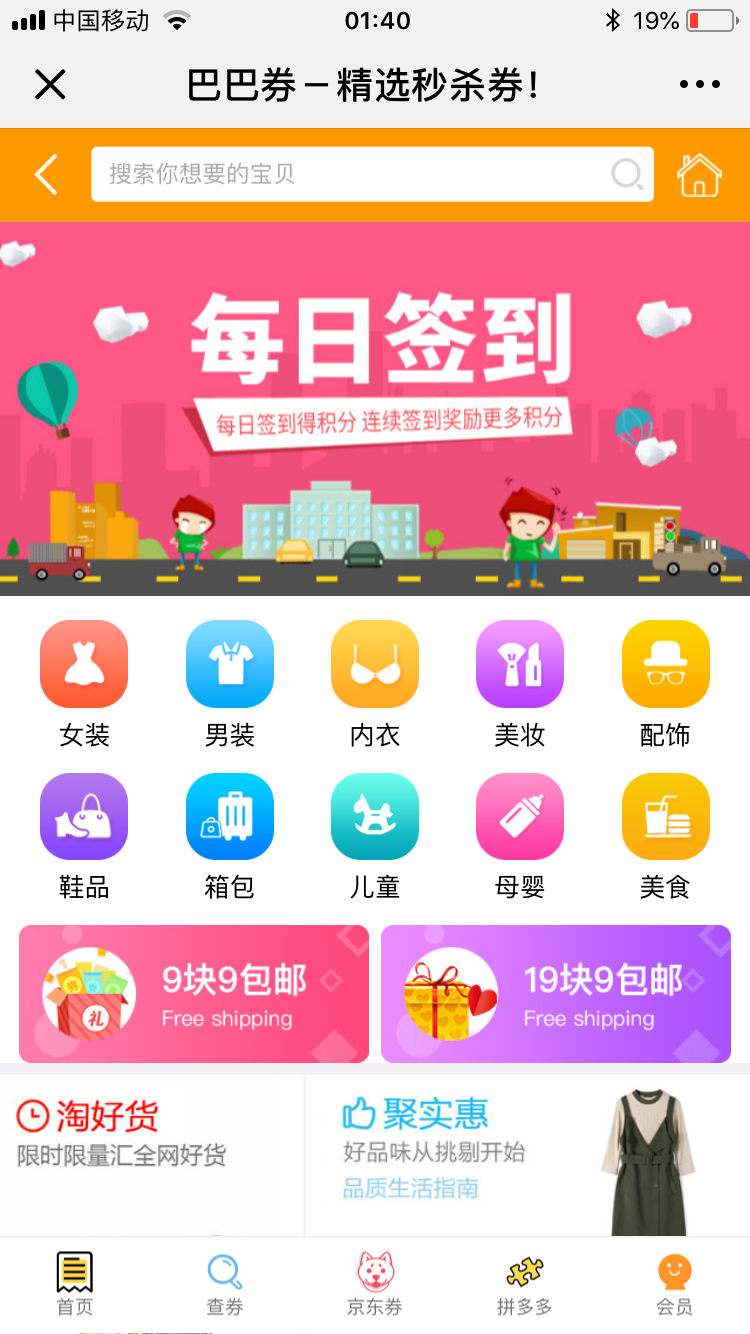Switch to the 查券 tab
Viewport: 750px width, 1334px height.
[225, 1285]
